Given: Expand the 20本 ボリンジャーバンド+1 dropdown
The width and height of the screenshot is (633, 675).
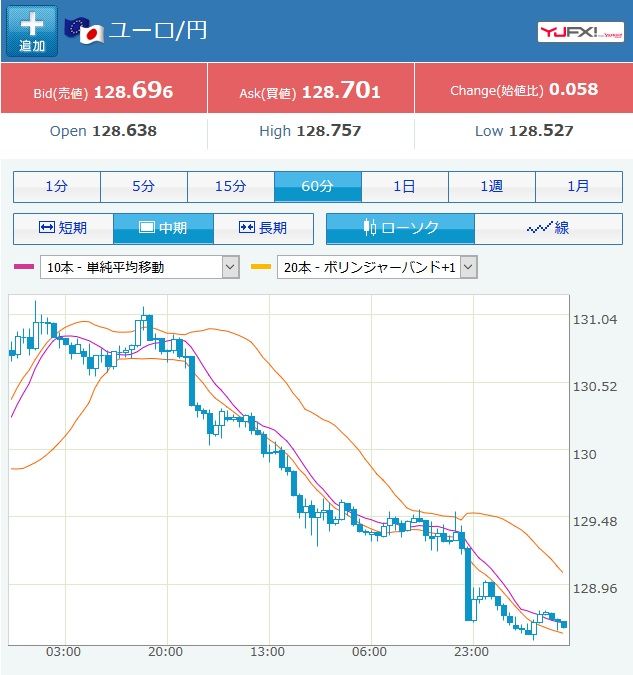Looking at the screenshot, I should tap(377, 267).
